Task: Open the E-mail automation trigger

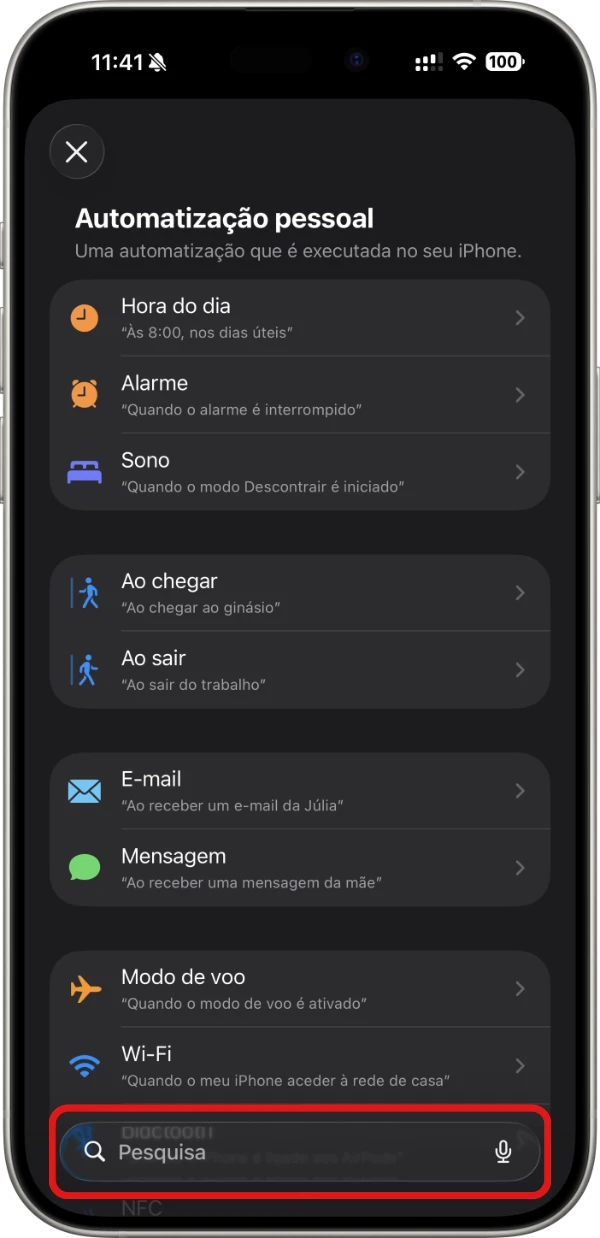Action: pyautogui.click(x=300, y=791)
